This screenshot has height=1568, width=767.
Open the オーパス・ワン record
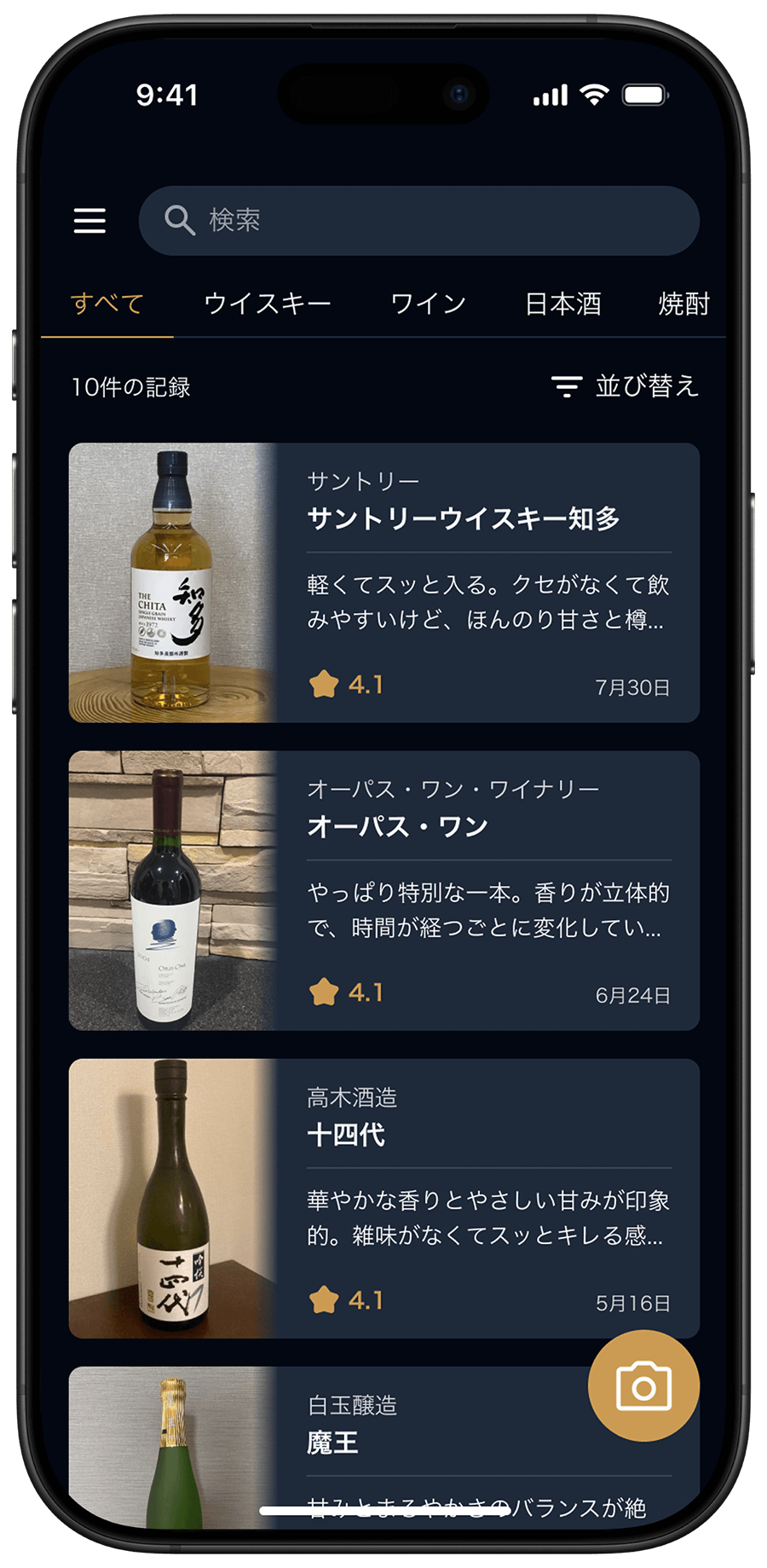383,890
